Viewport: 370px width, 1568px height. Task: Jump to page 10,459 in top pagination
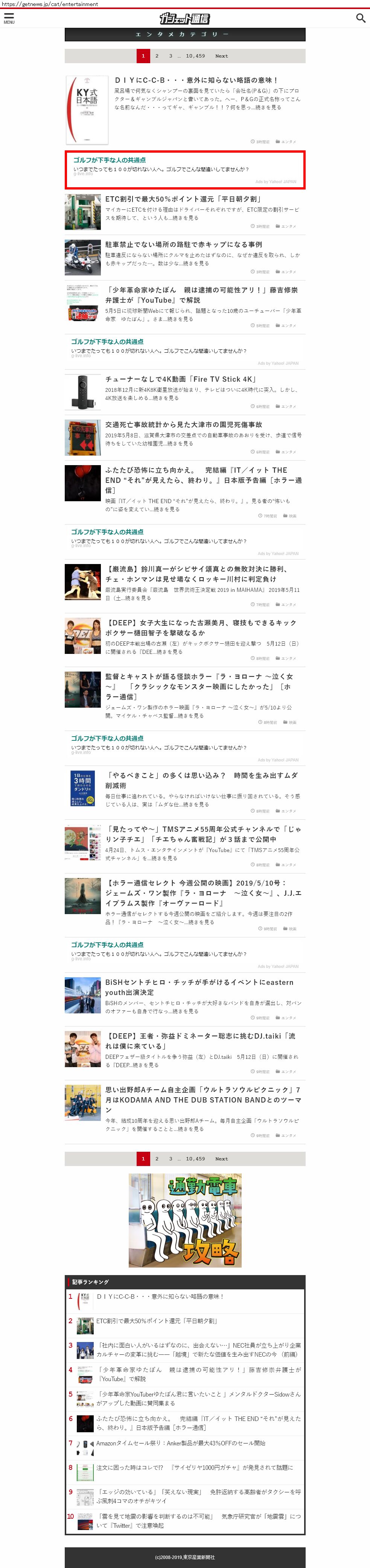click(195, 56)
